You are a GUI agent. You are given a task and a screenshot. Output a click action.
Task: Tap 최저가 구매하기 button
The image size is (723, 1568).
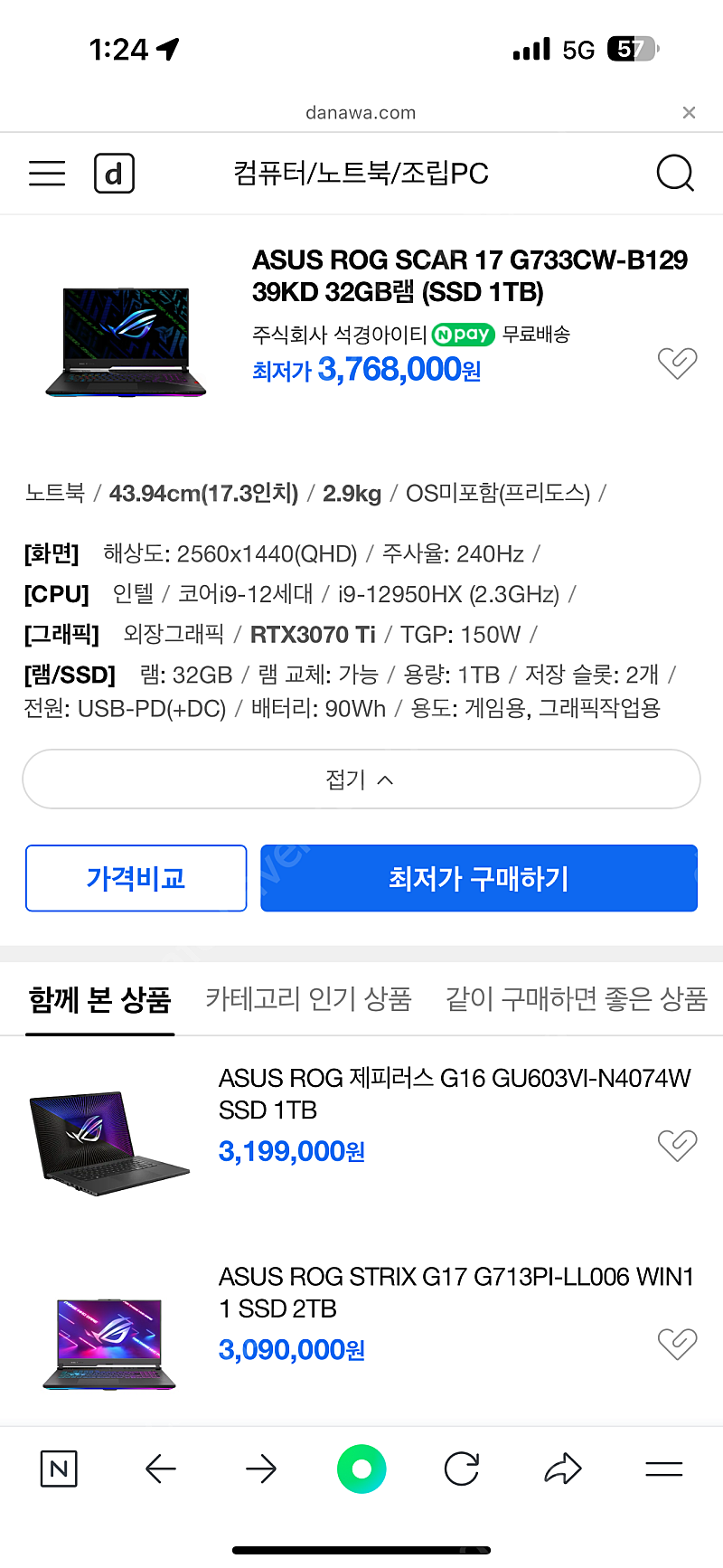(x=479, y=878)
